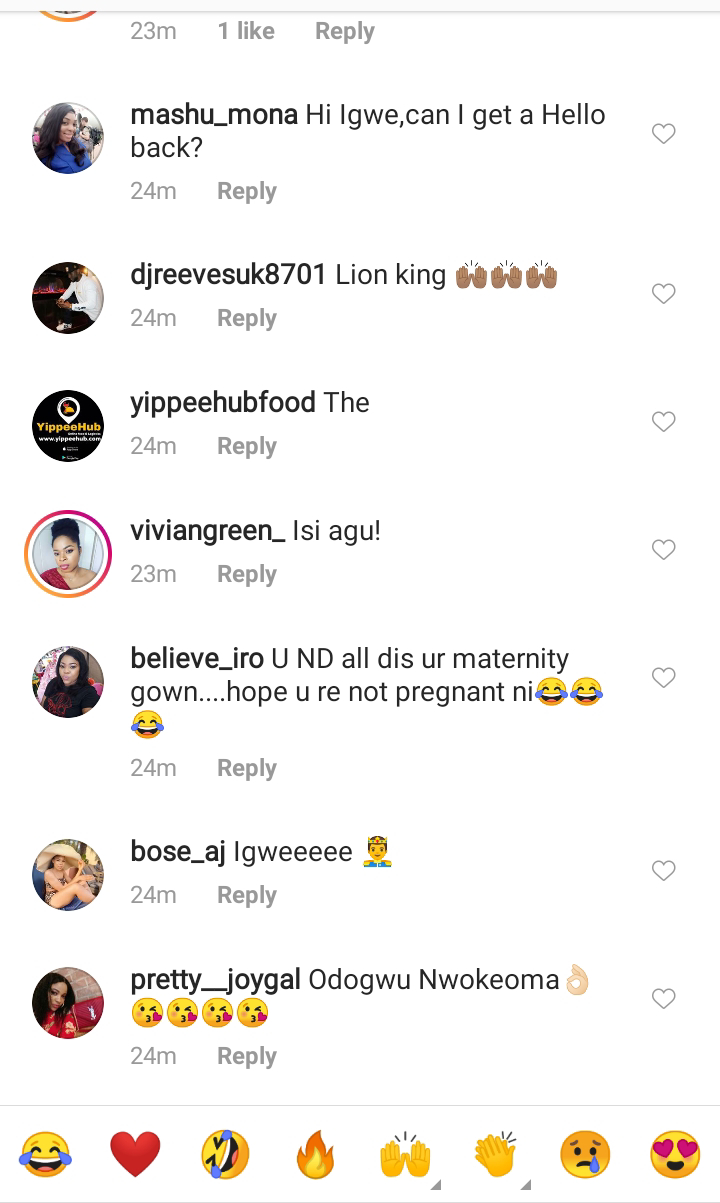Viewport: 720px width, 1203px height.
Task: Reply to pretty__joygal's comment
Action: (x=246, y=1056)
